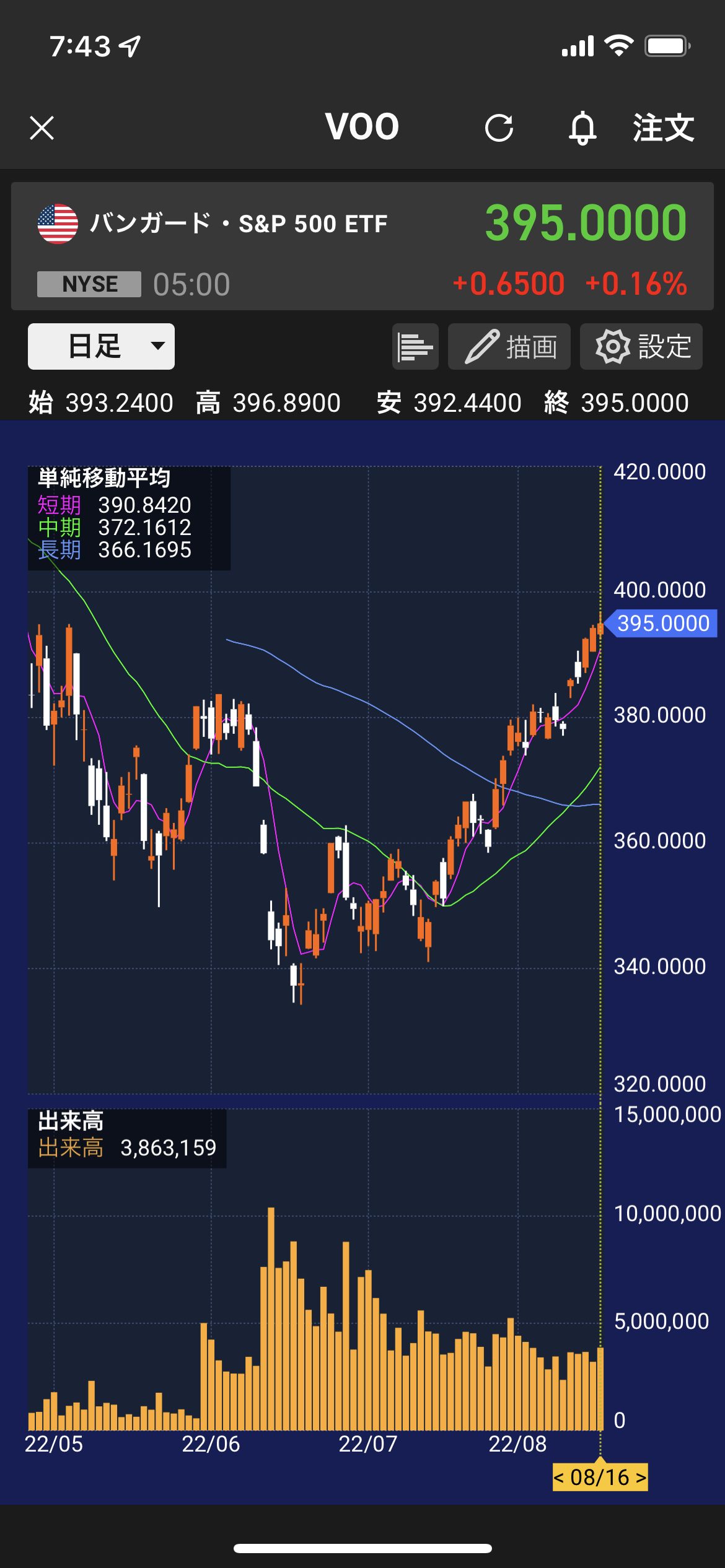This screenshot has width=725, height=1568.
Task: Move to the previous date with the < arrow
Action: [x=559, y=1478]
